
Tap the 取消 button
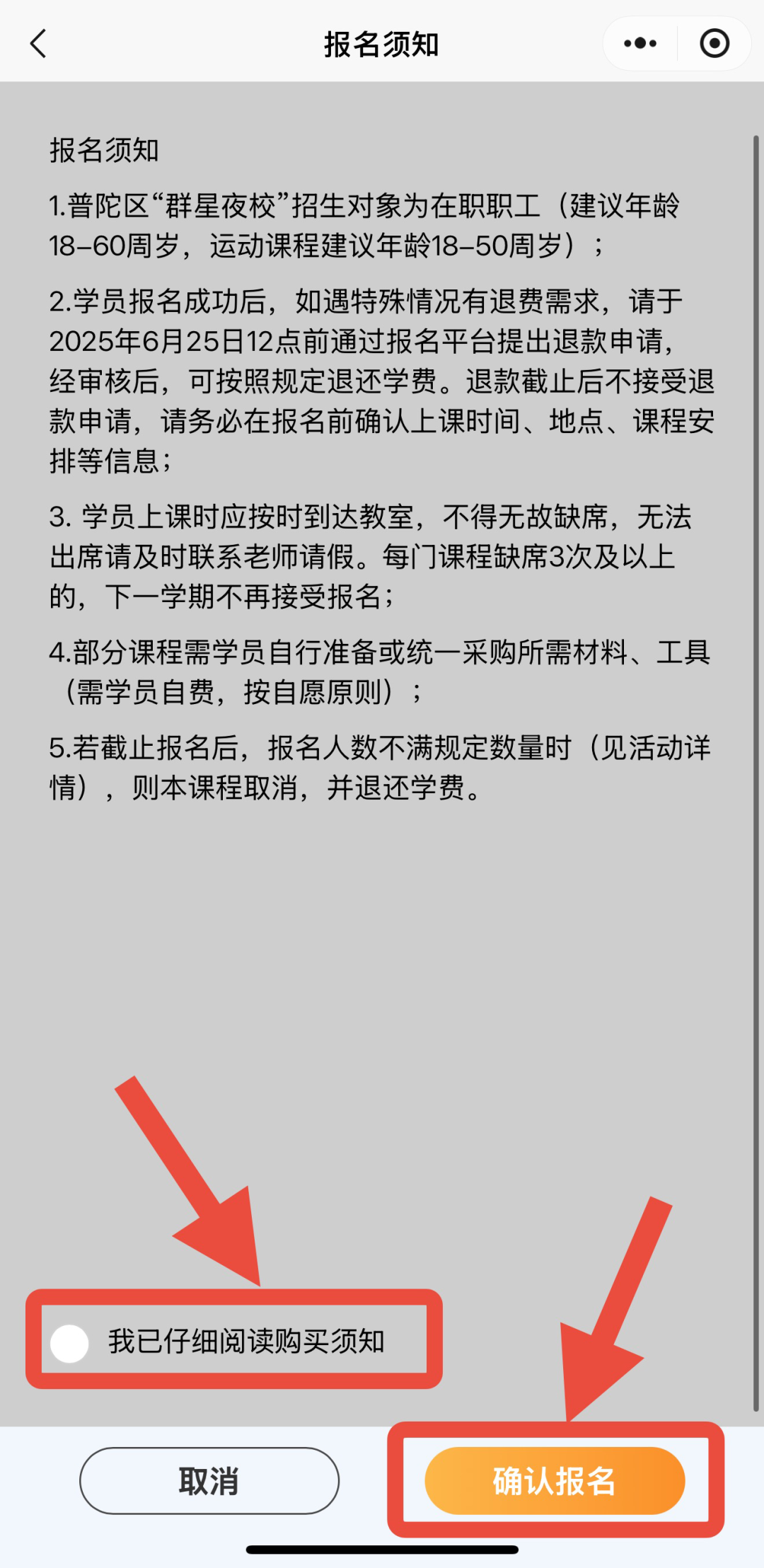point(209,1480)
